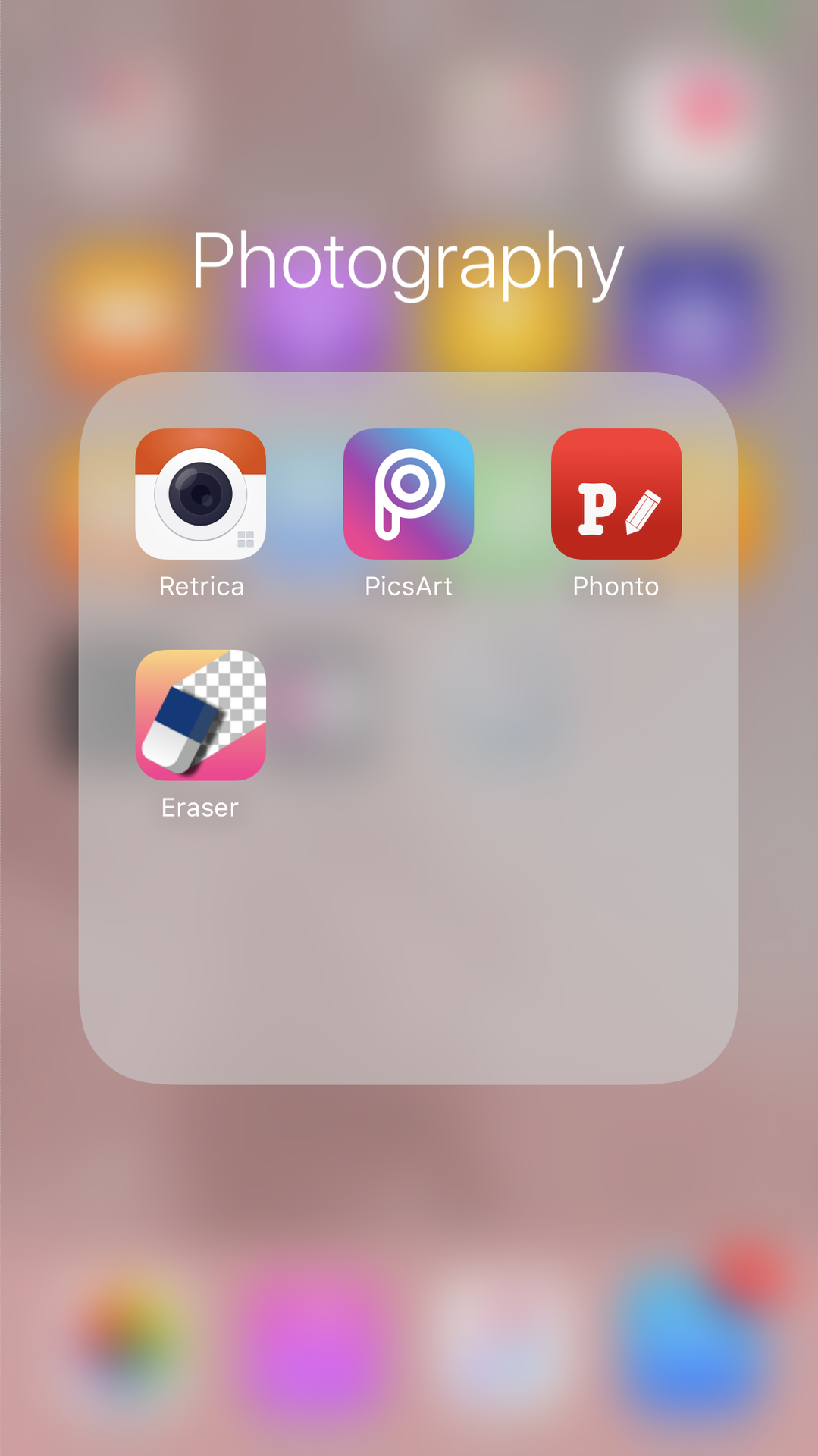Open the Phonto app
The width and height of the screenshot is (818, 1456).
click(616, 494)
